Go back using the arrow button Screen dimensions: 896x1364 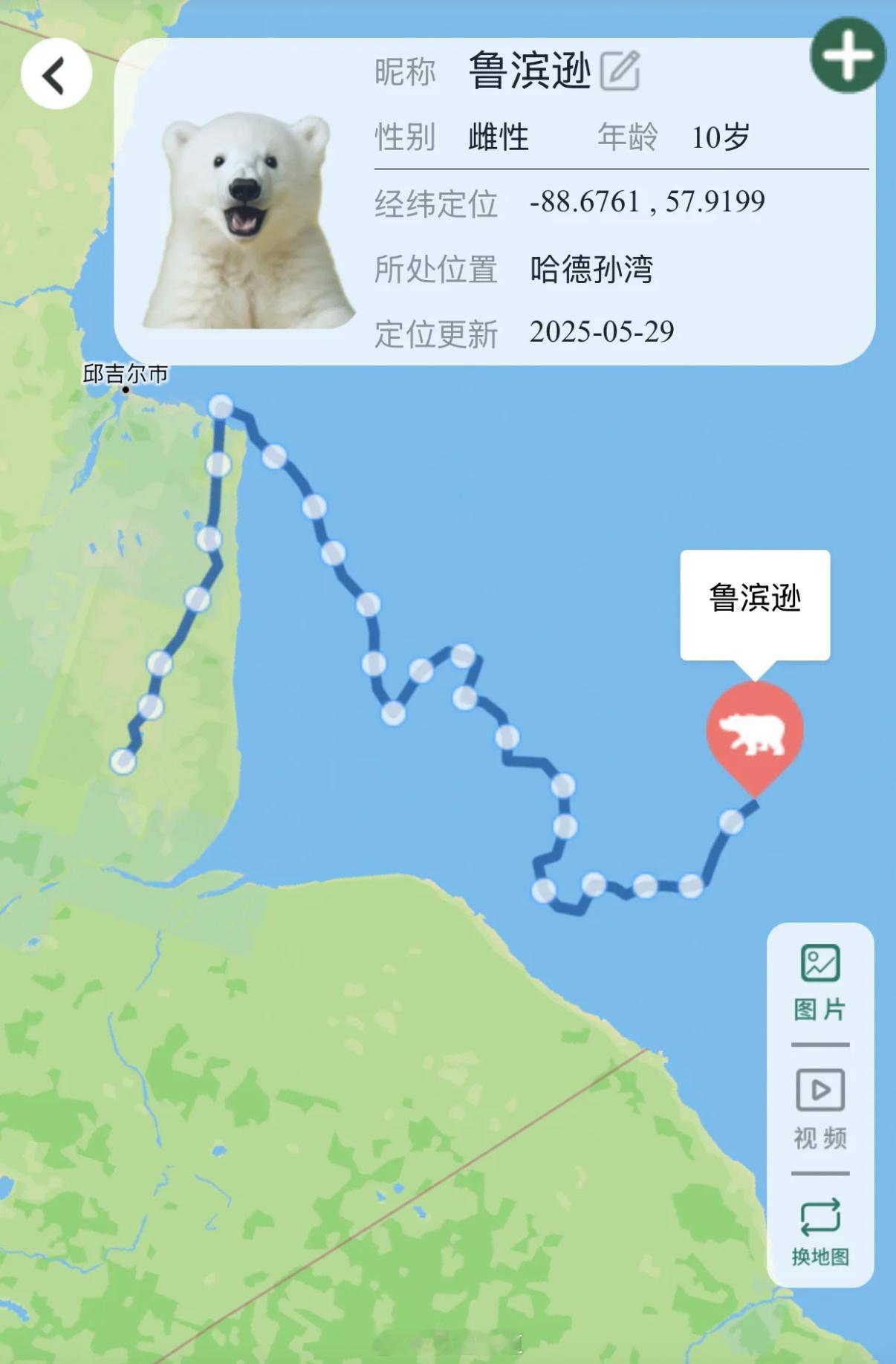point(56,74)
